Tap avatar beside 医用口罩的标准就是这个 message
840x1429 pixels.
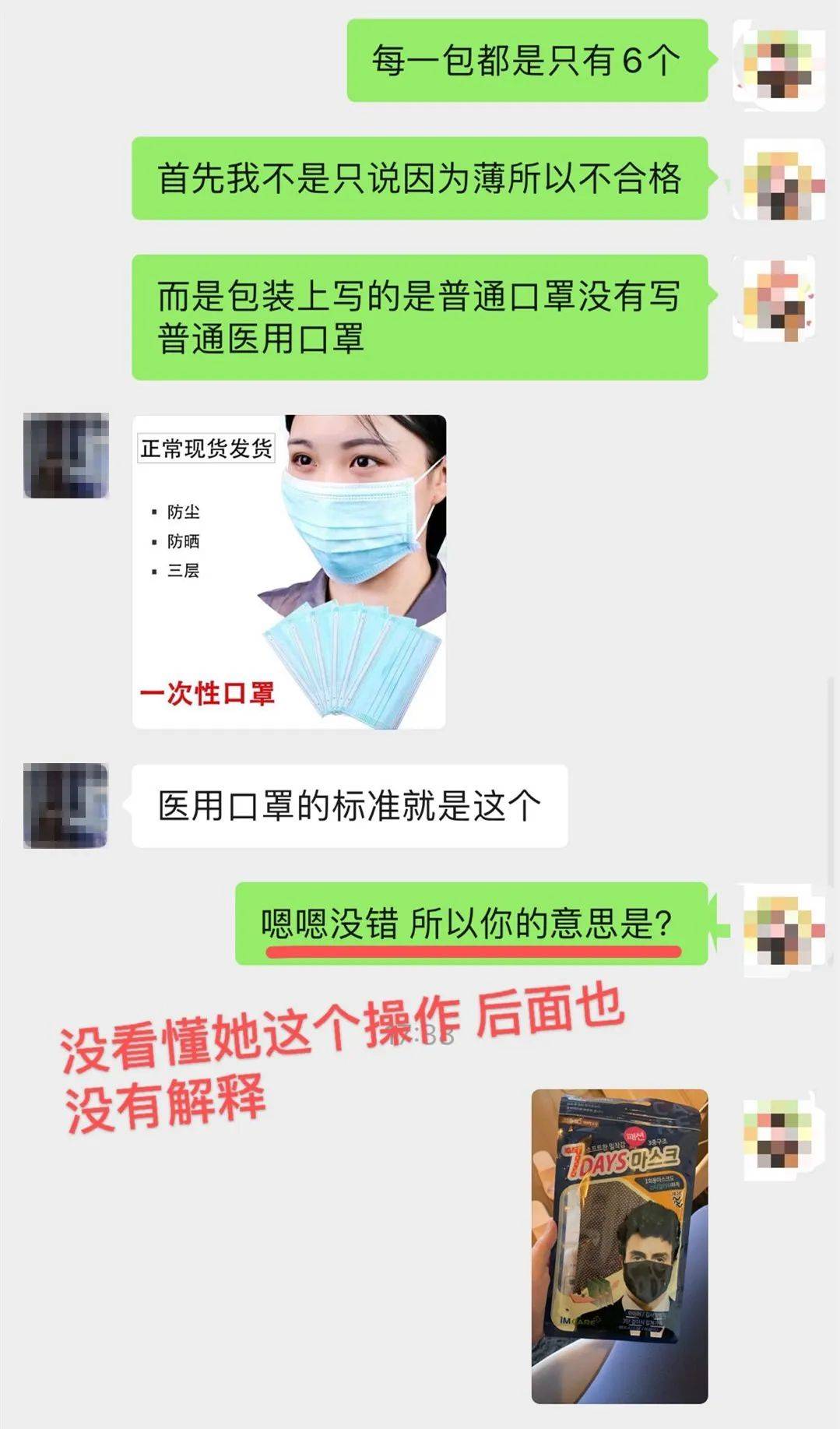[x=65, y=805]
